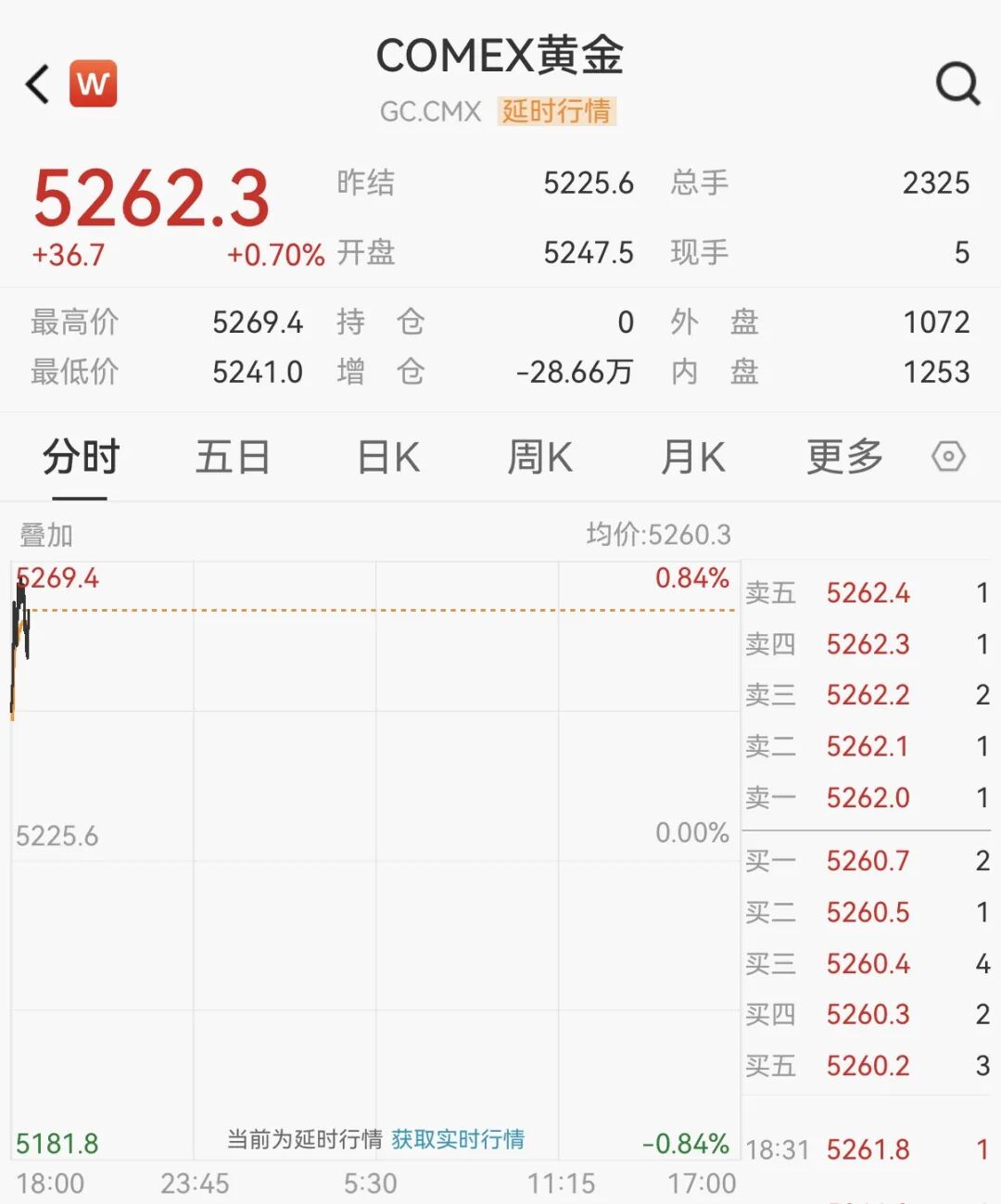Image resolution: width=1001 pixels, height=1204 pixels.
Task: Click the dotted average price line on the chart
Action: (x=371, y=612)
